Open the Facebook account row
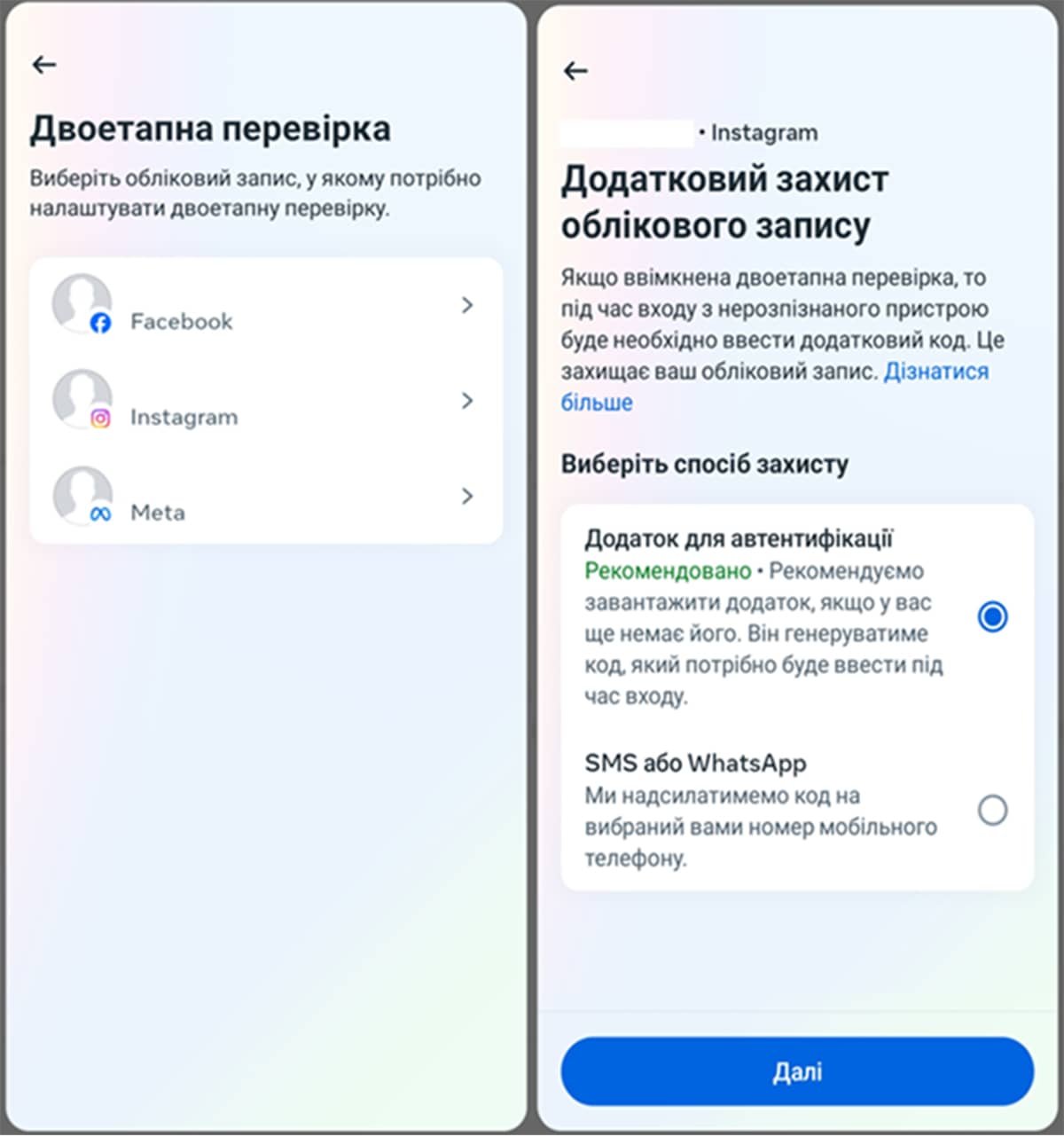This screenshot has height=1137, width=1064. [266, 307]
